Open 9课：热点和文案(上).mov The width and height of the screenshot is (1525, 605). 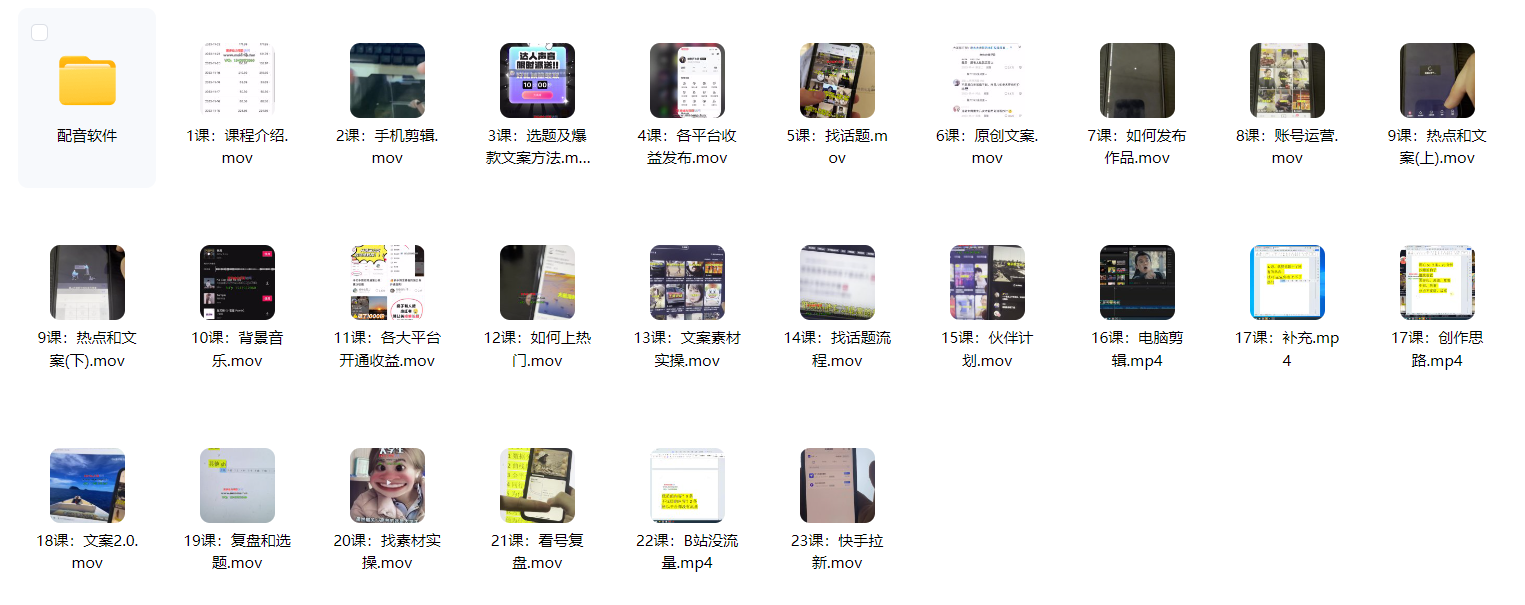pyautogui.click(x=1437, y=81)
